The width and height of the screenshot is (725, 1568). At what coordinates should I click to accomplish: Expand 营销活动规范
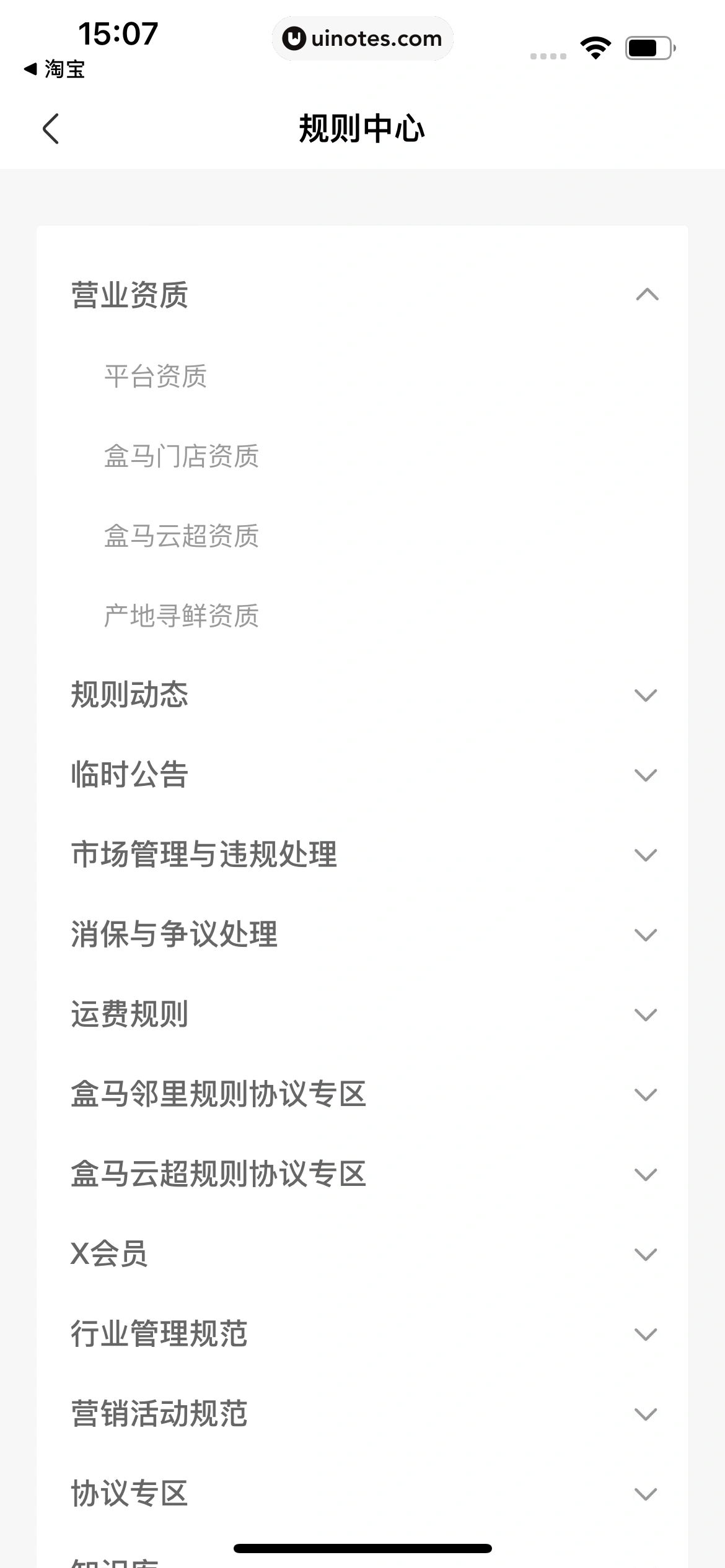(x=645, y=1414)
